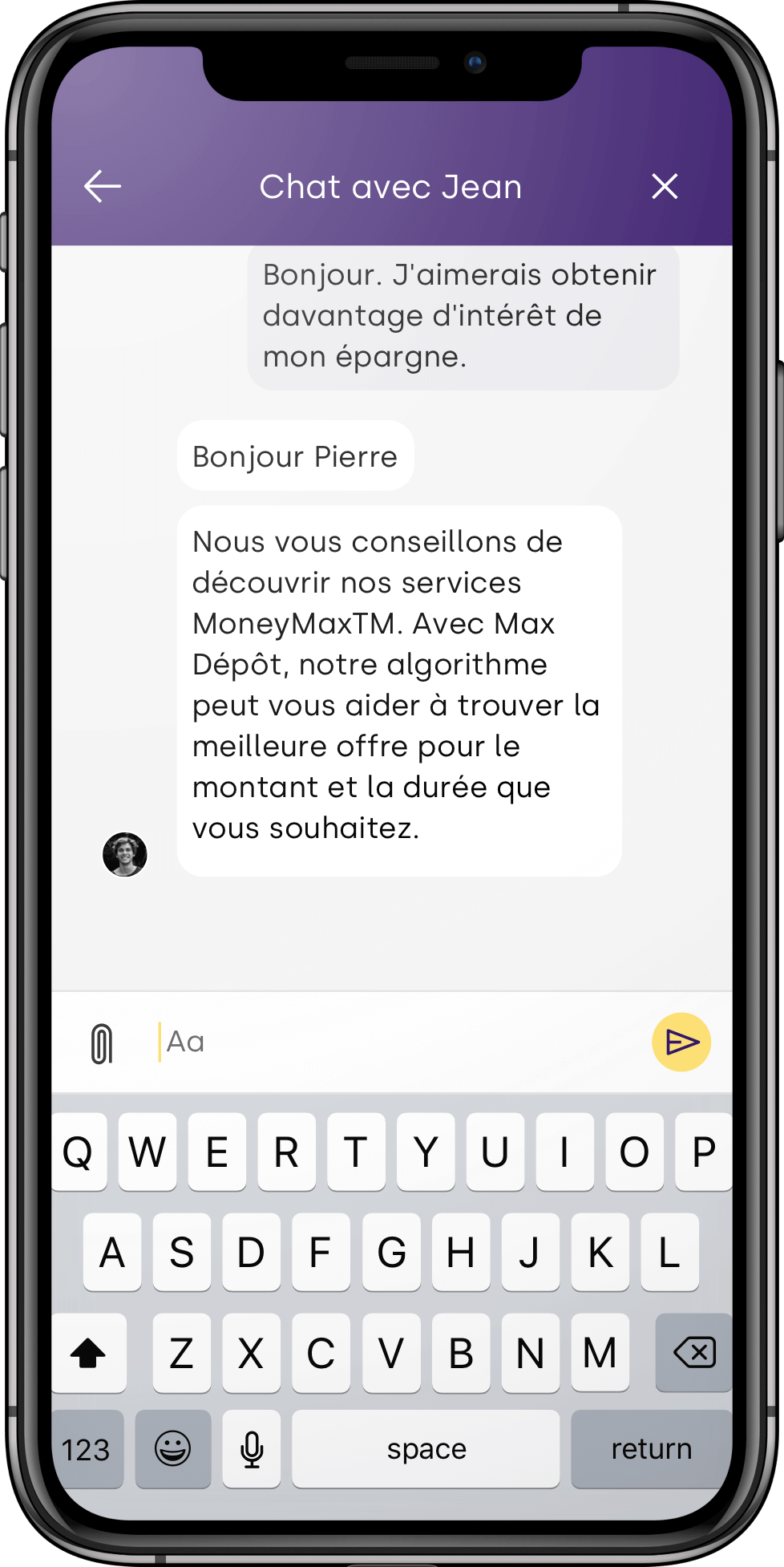Send the message with yellow arrow
Screen dimensions: 784x1567
point(681,1042)
